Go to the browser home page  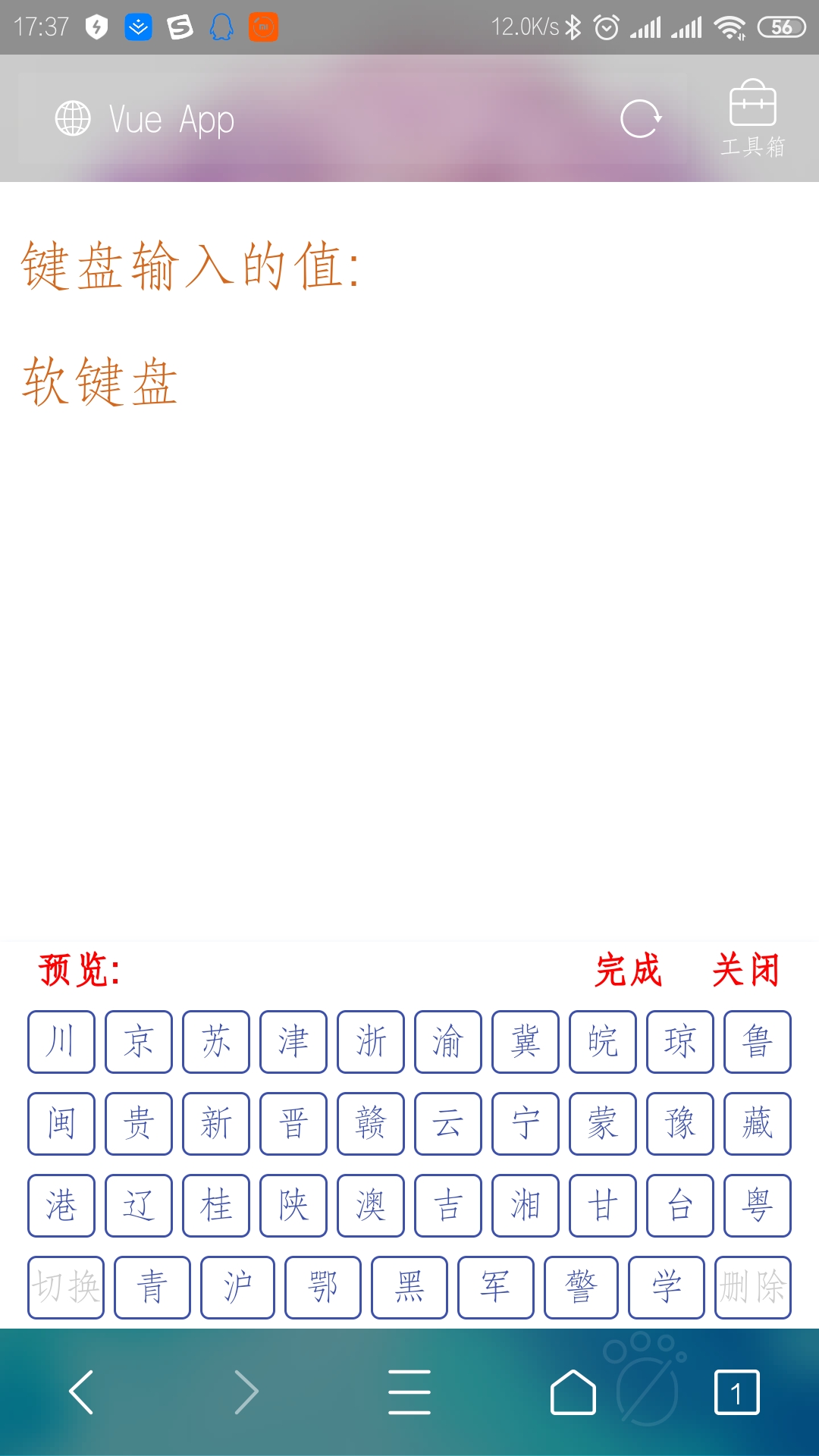click(x=573, y=1392)
